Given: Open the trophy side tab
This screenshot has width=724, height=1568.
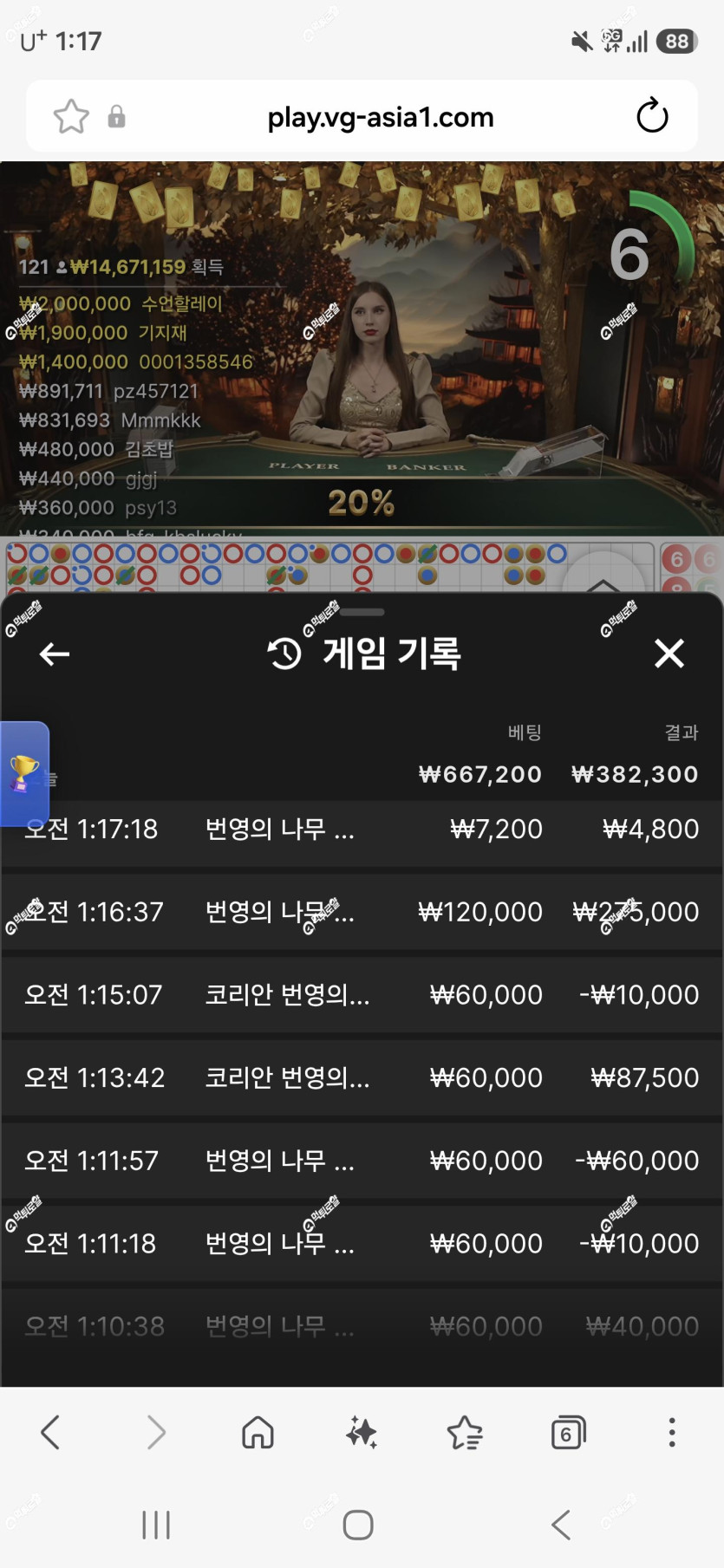Looking at the screenshot, I should pyautogui.click(x=24, y=773).
